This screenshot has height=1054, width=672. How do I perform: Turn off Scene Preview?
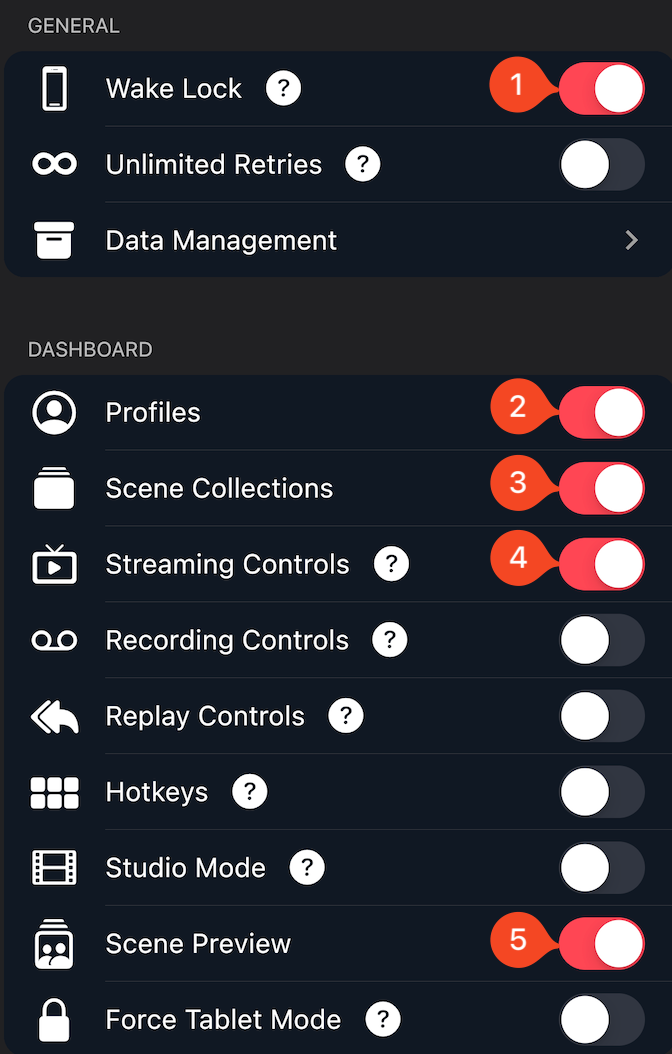click(x=601, y=943)
